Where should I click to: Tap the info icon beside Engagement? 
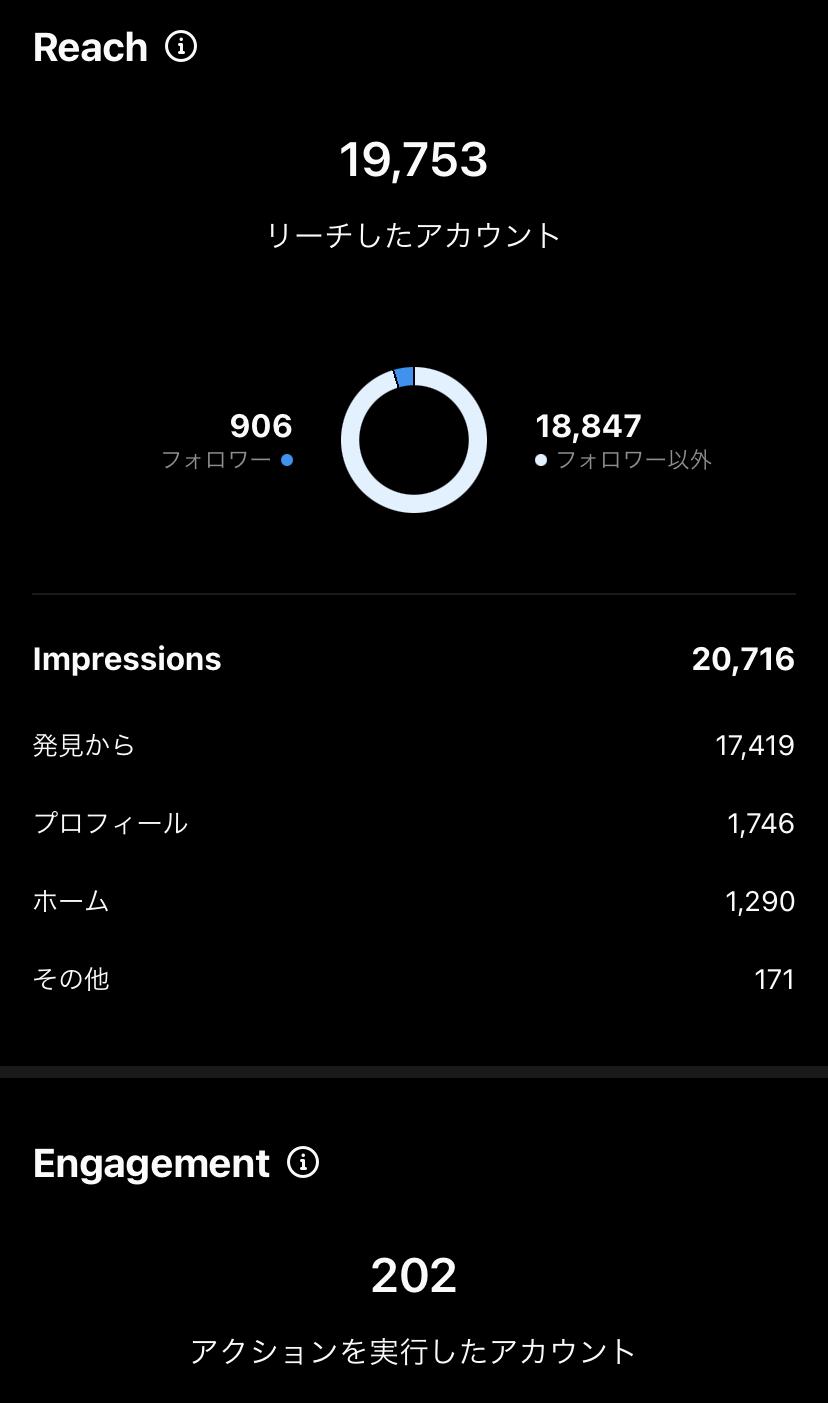(303, 1162)
